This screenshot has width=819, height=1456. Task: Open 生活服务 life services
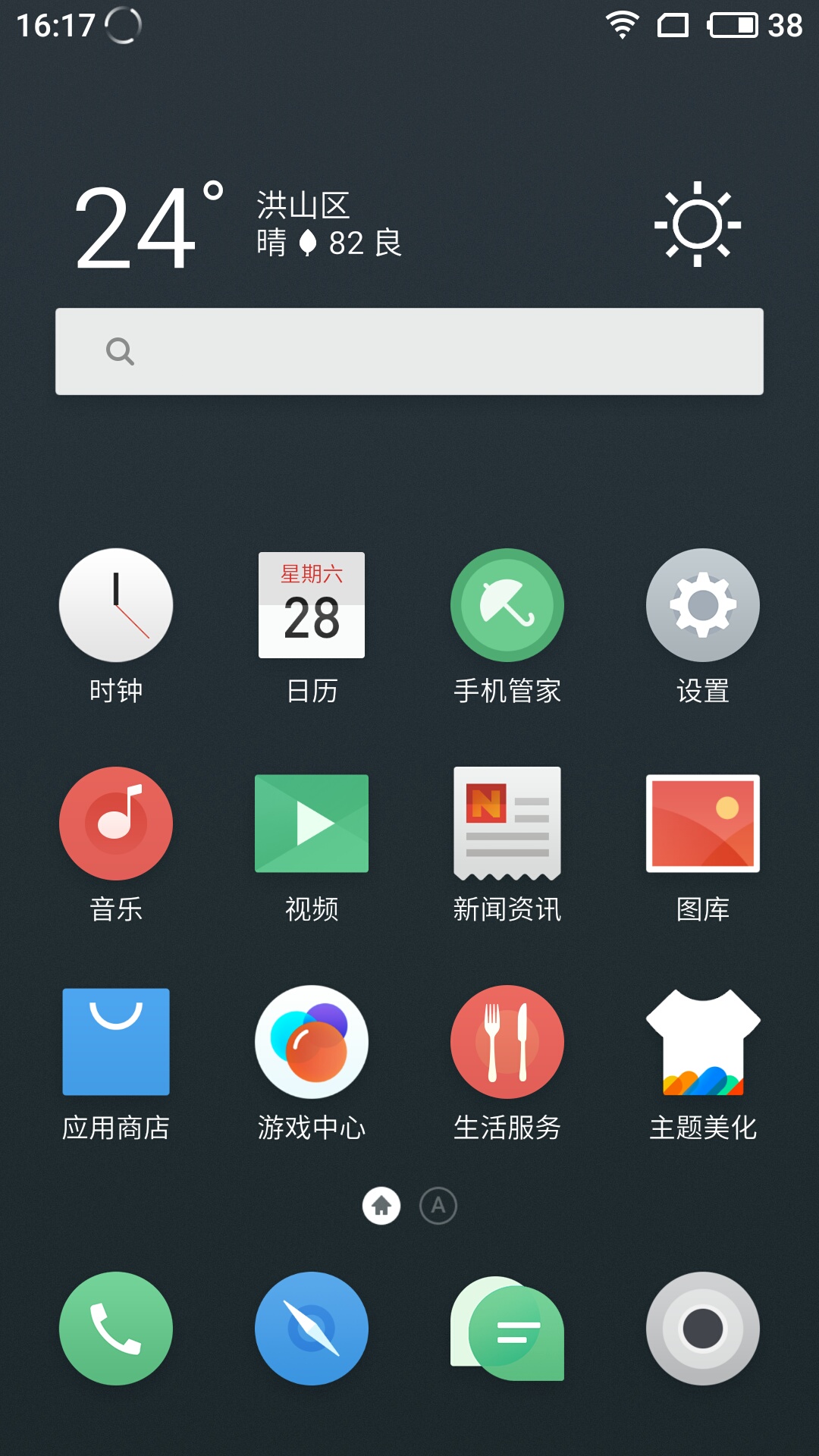[x=507, y=1042]
